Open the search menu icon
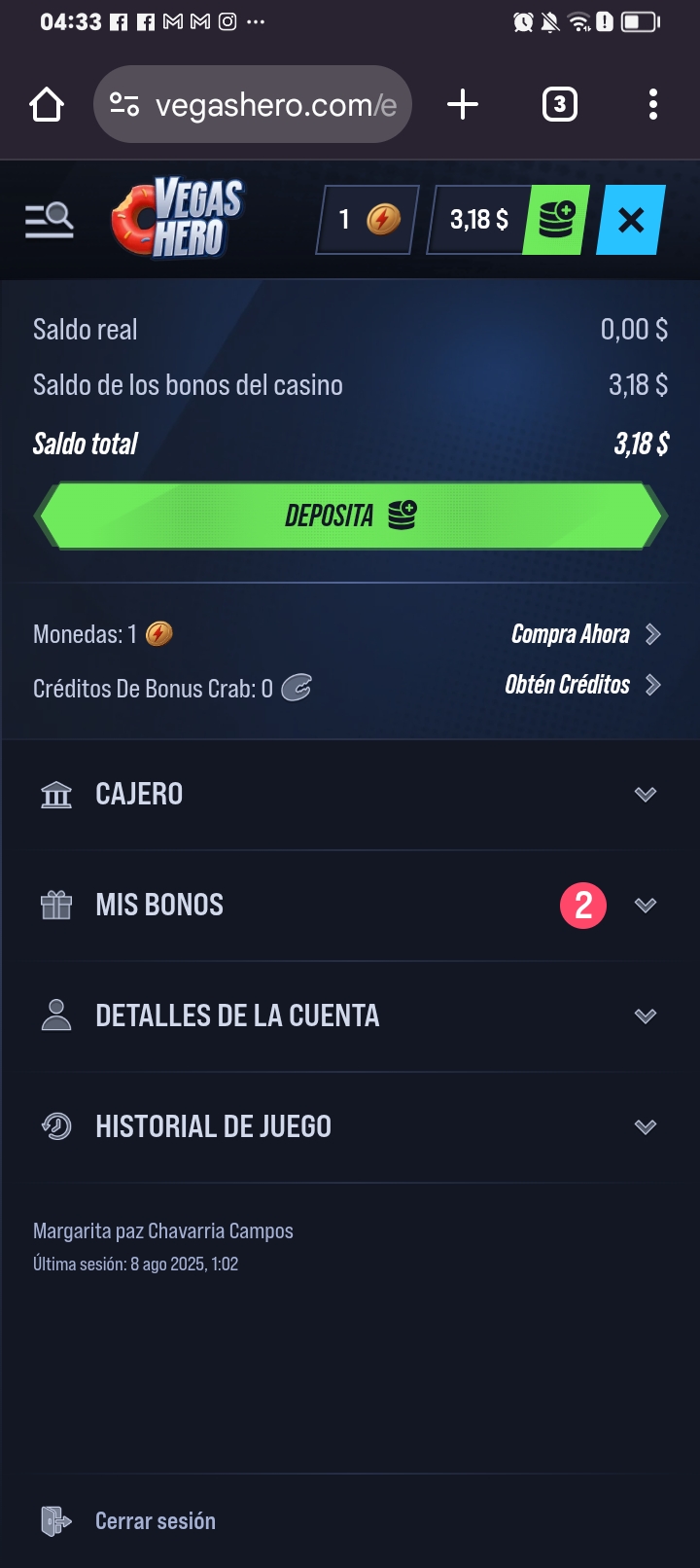The image size is (700, 1568). click(x=49, y=219)
